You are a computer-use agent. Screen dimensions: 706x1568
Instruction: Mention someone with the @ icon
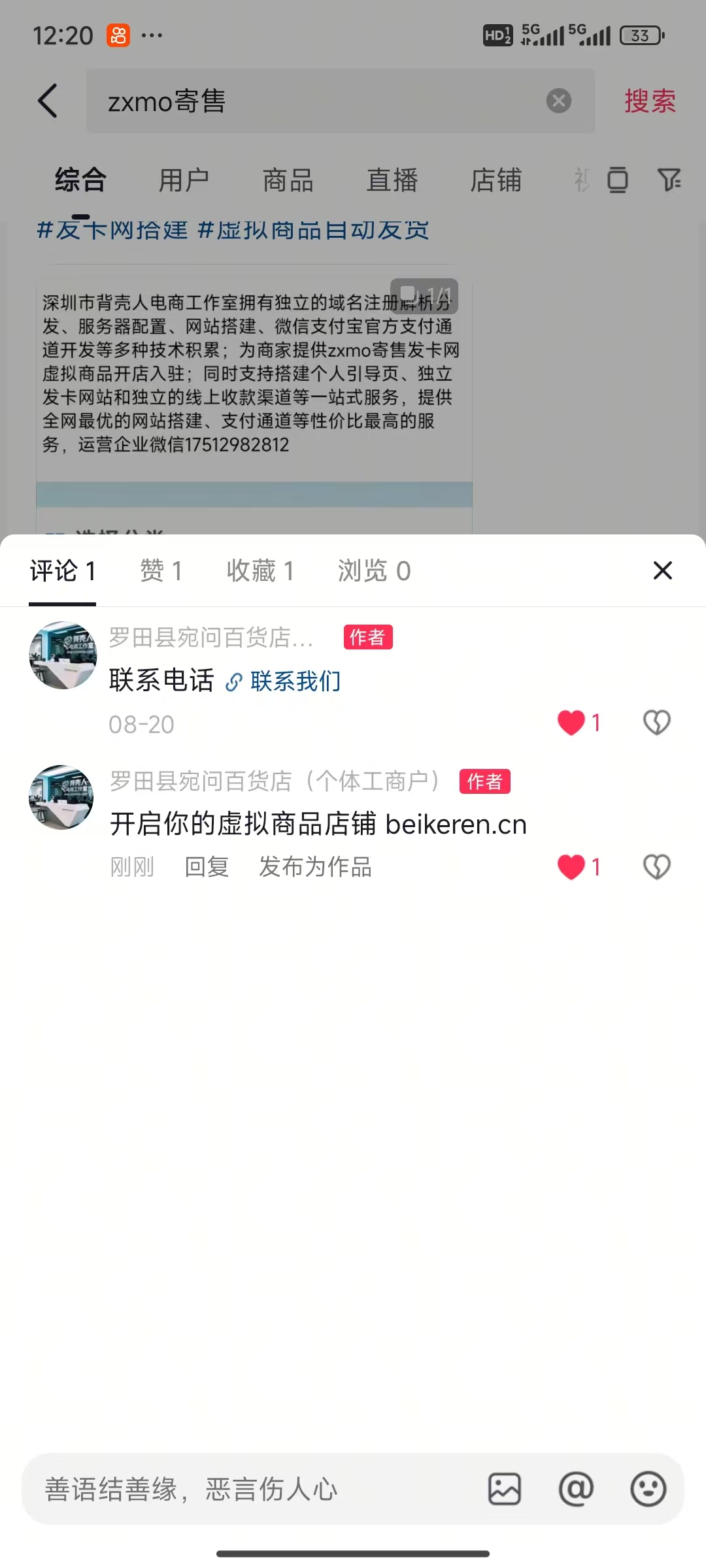[x=576, y=1490]
